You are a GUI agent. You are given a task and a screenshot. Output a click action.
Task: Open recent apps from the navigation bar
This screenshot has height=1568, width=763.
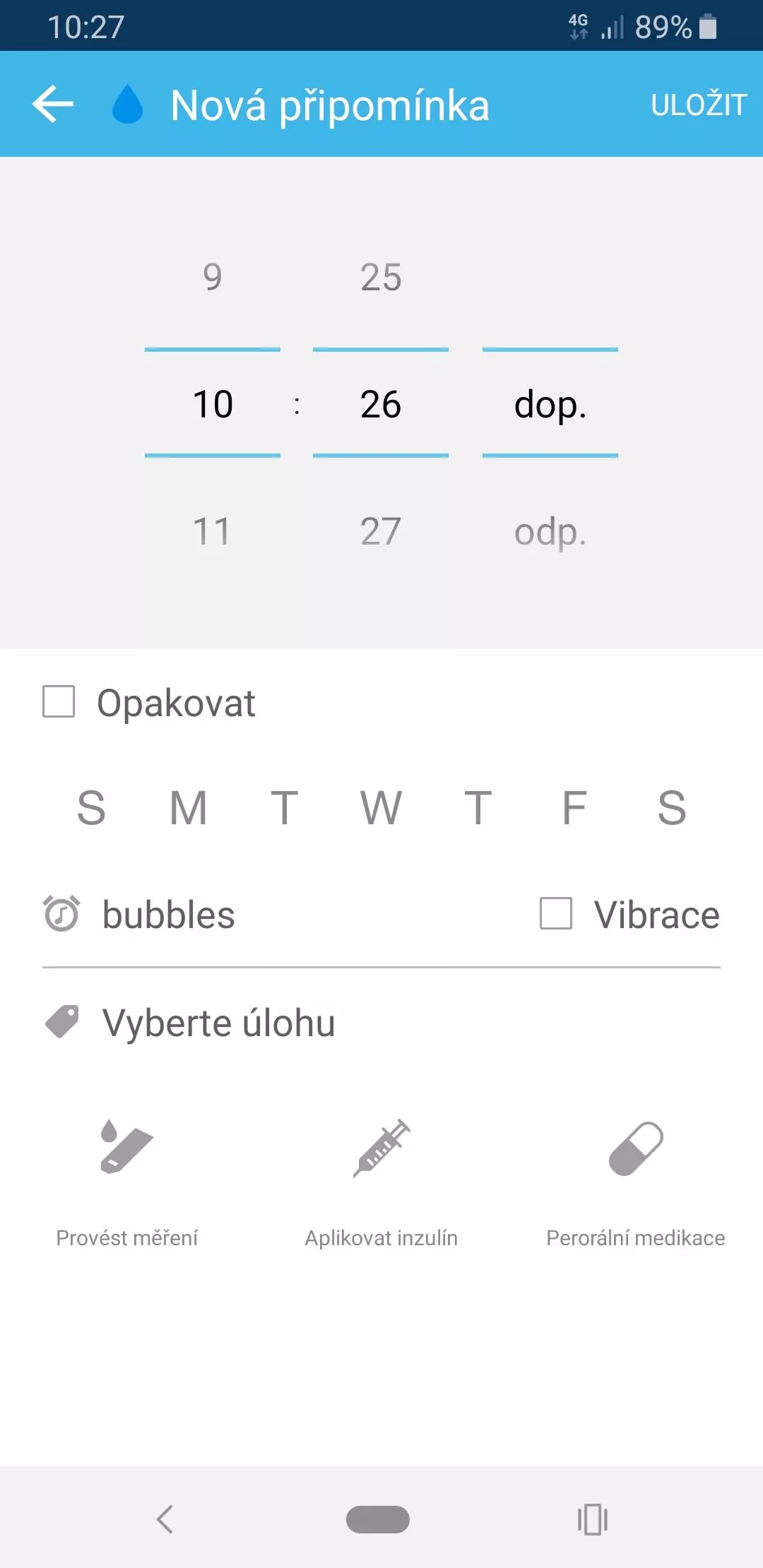593,1519
